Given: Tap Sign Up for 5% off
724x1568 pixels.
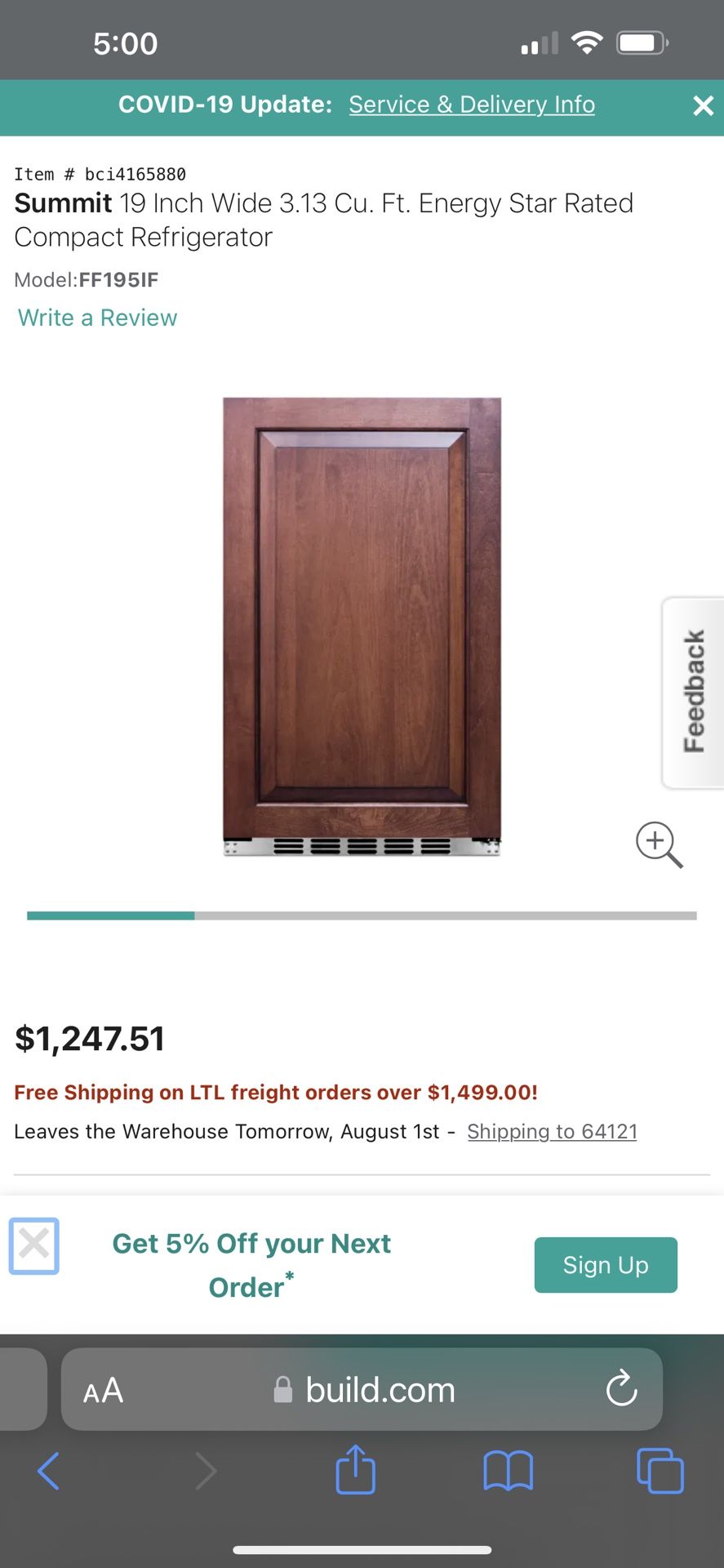Looking at the screenshot, I should 605,1264.
